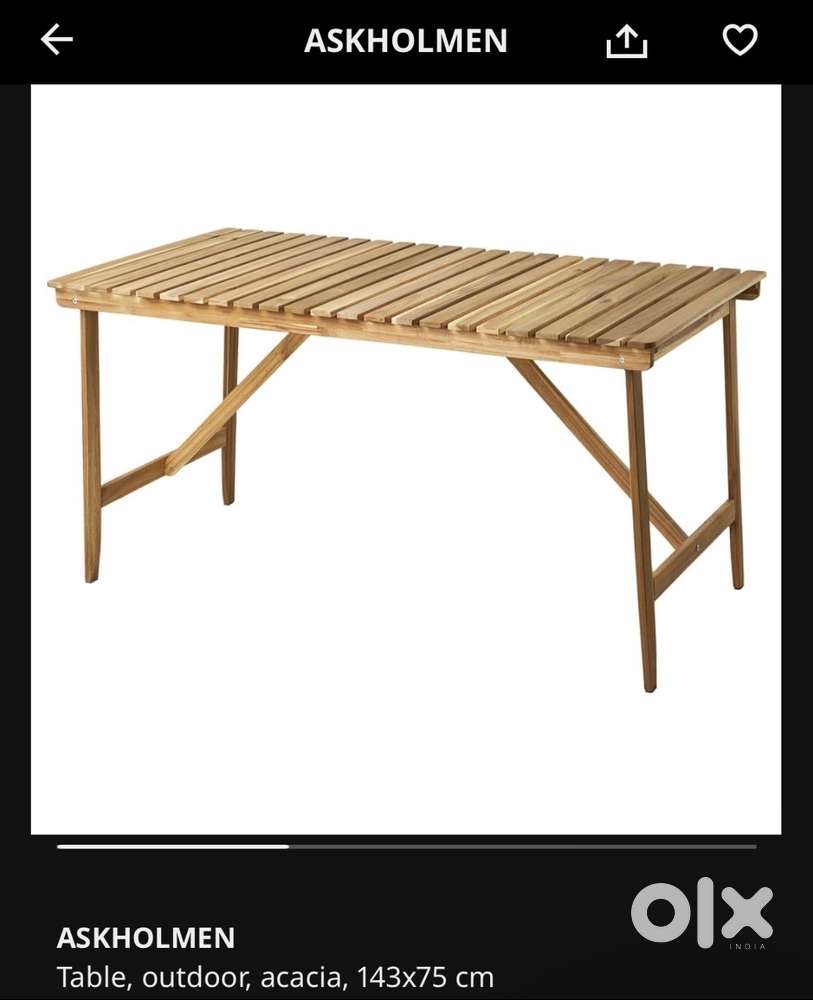
Task: Add ASKHOLMEN to favorites with heart
Action: point(740,40)
